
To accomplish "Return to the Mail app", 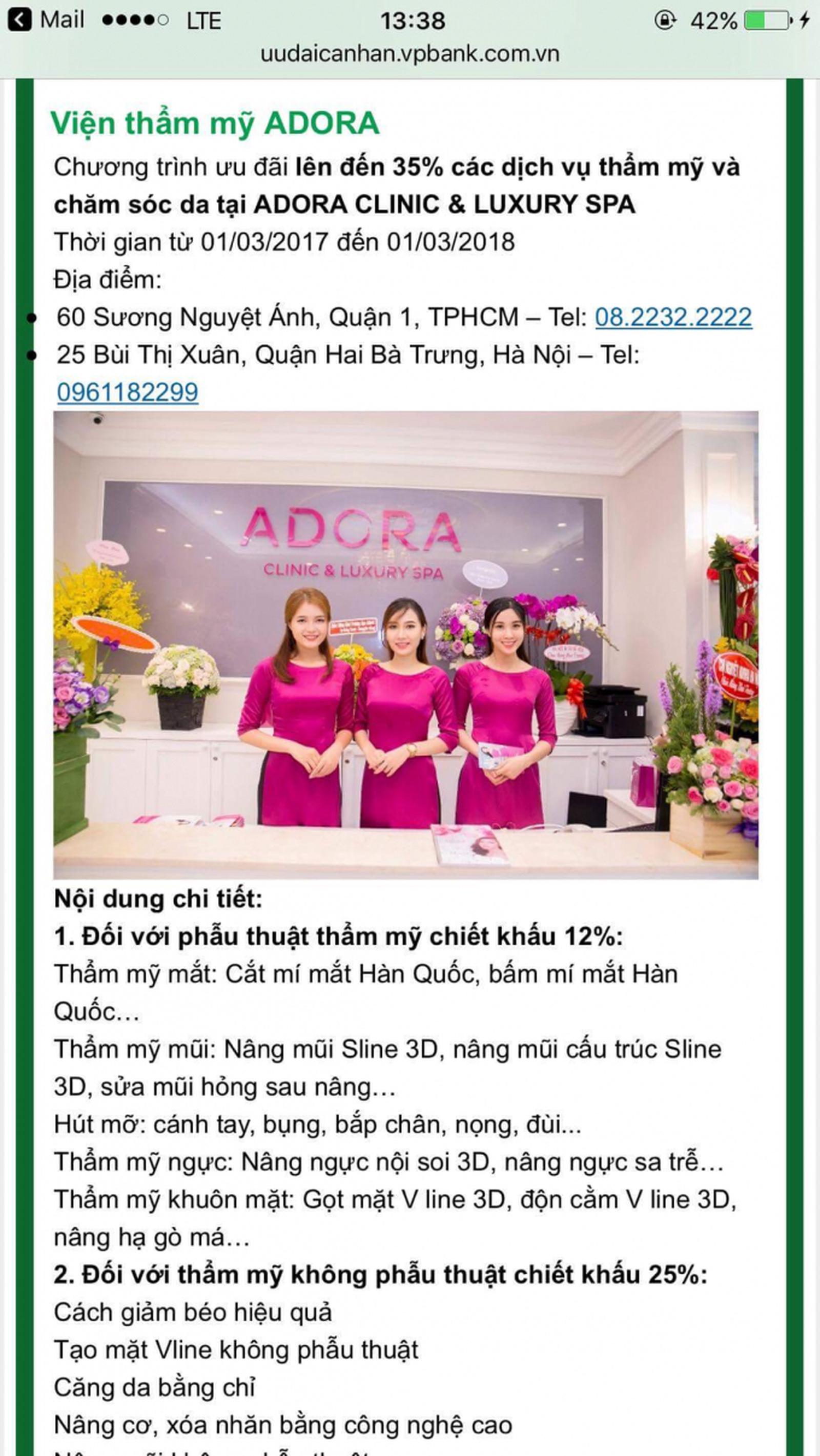I will [x=45, y=20].
